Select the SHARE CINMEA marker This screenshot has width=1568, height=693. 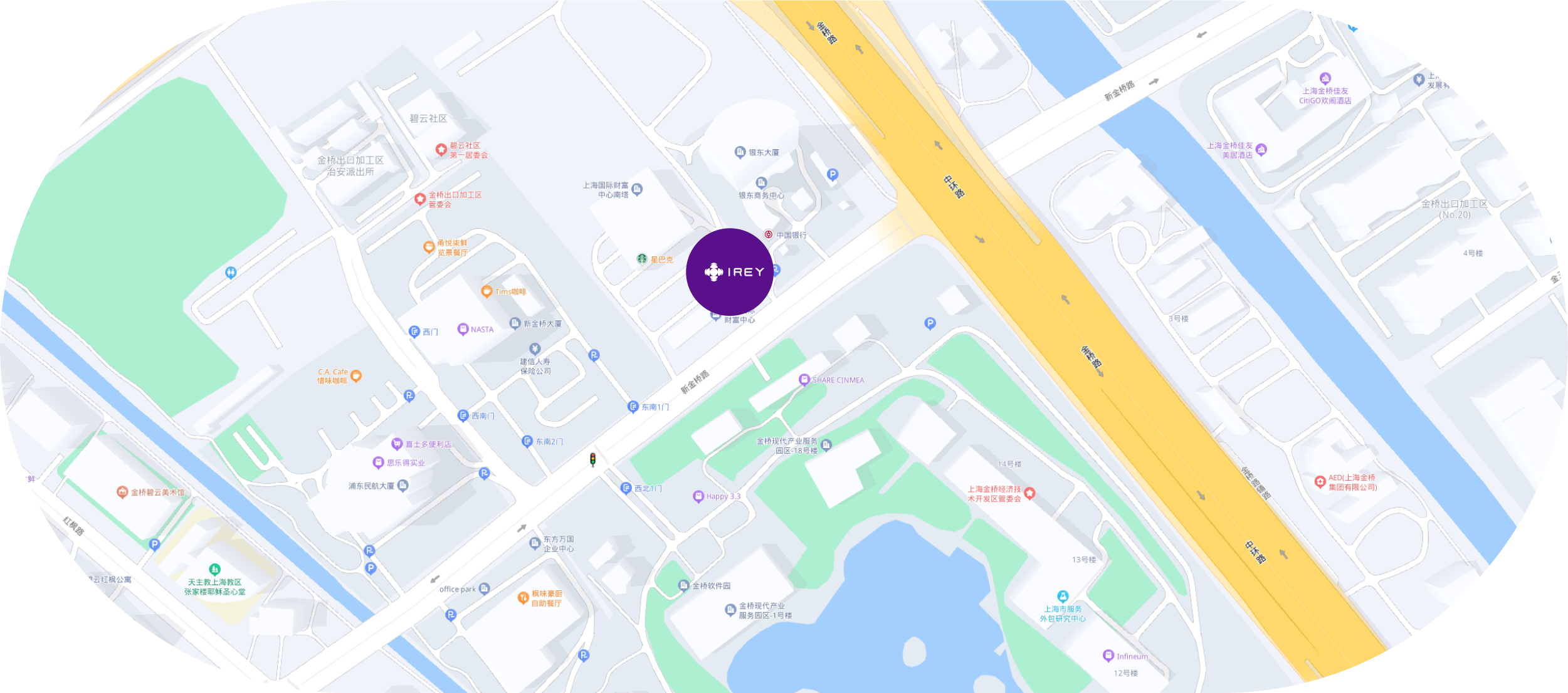(x=804, y=380)
